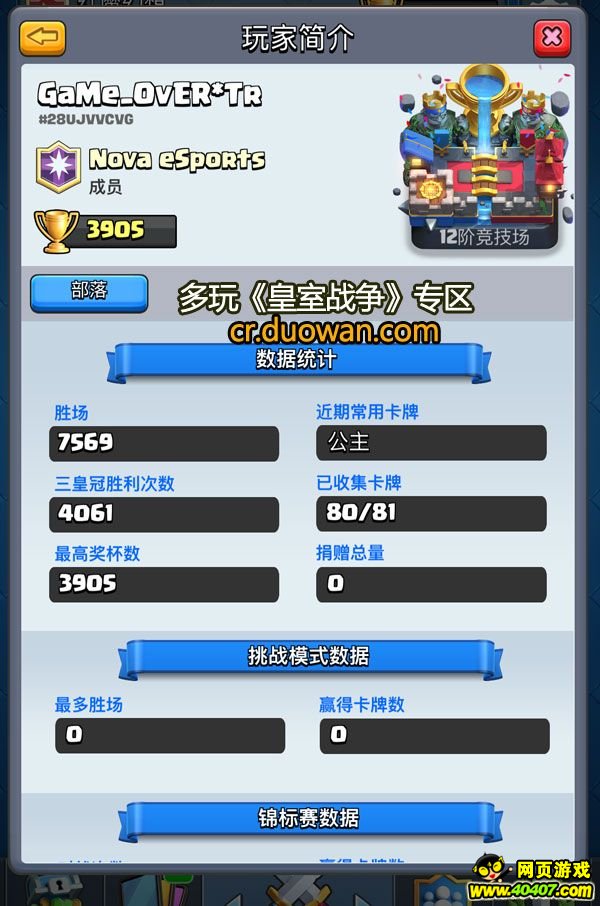Go back with the yellow arrow button
The width and height of the screenshot is (600, 906).
(42, 39)
